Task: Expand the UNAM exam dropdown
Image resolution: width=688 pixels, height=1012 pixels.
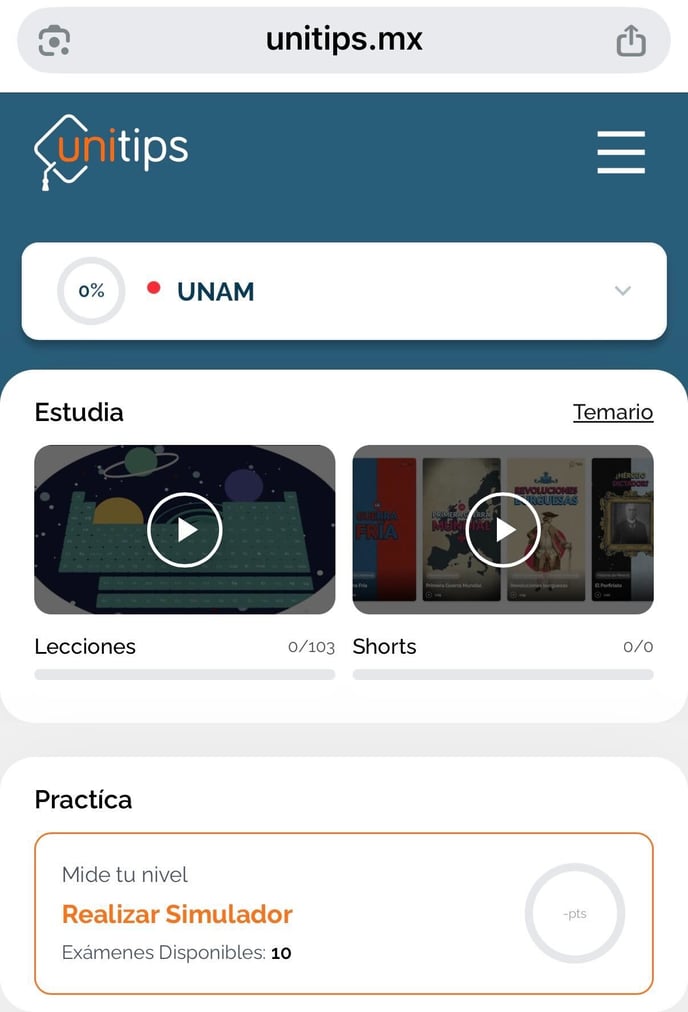Action: 622,291
